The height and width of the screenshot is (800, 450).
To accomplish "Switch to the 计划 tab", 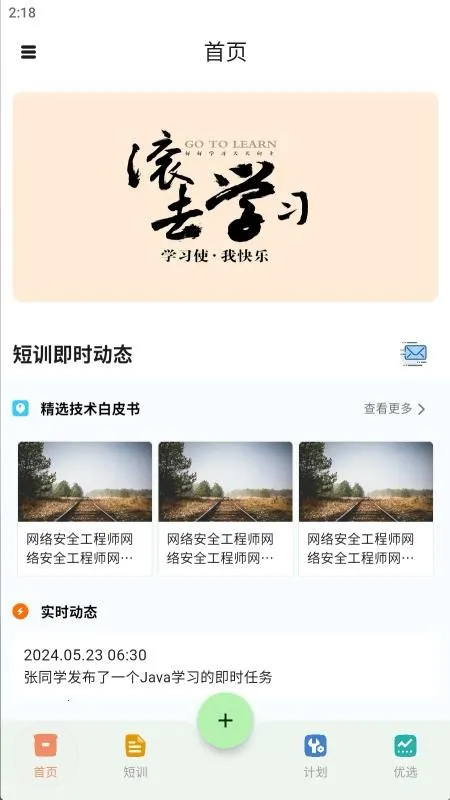I will [315, 756].
